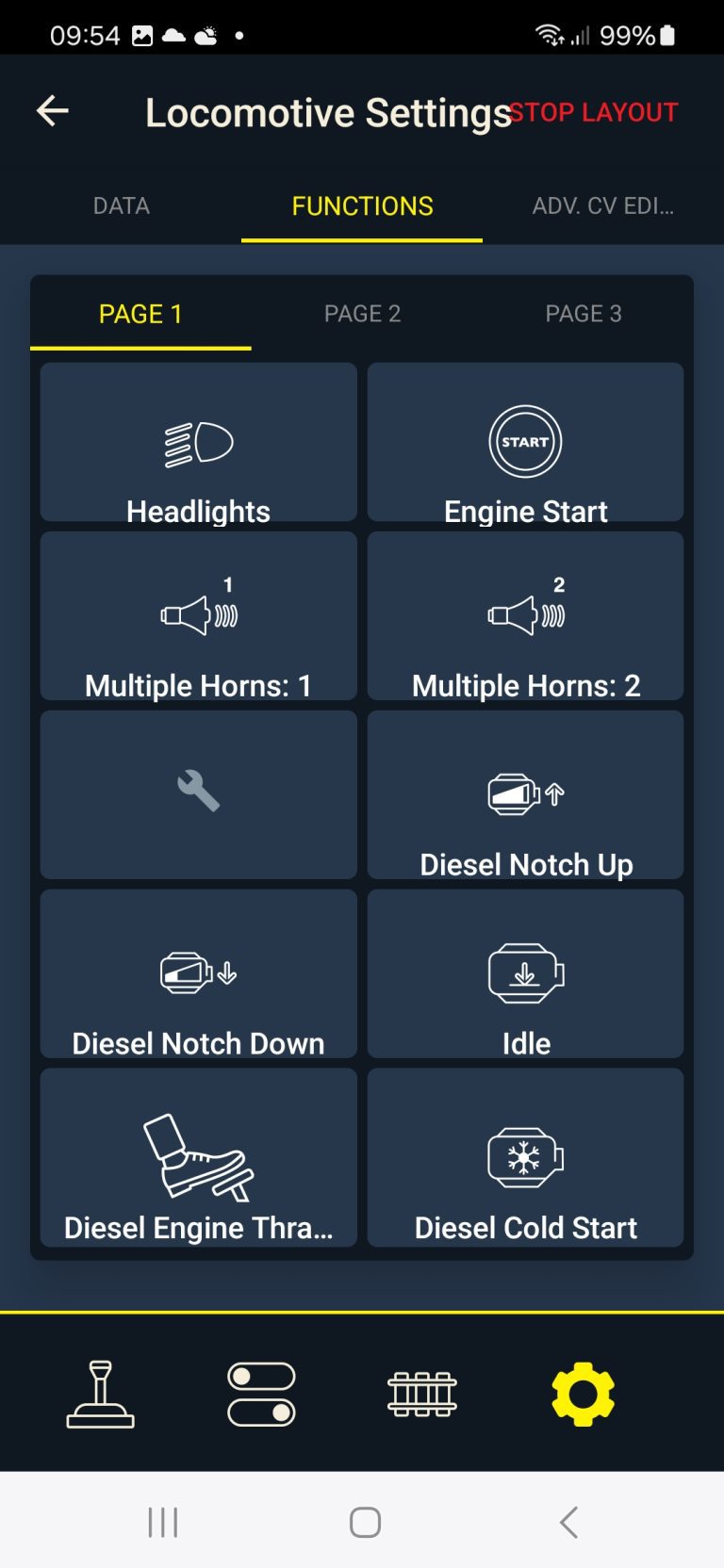Switch to the DATA tab
This screenshot has width=724, height=1568.
[x=121, y=205]
